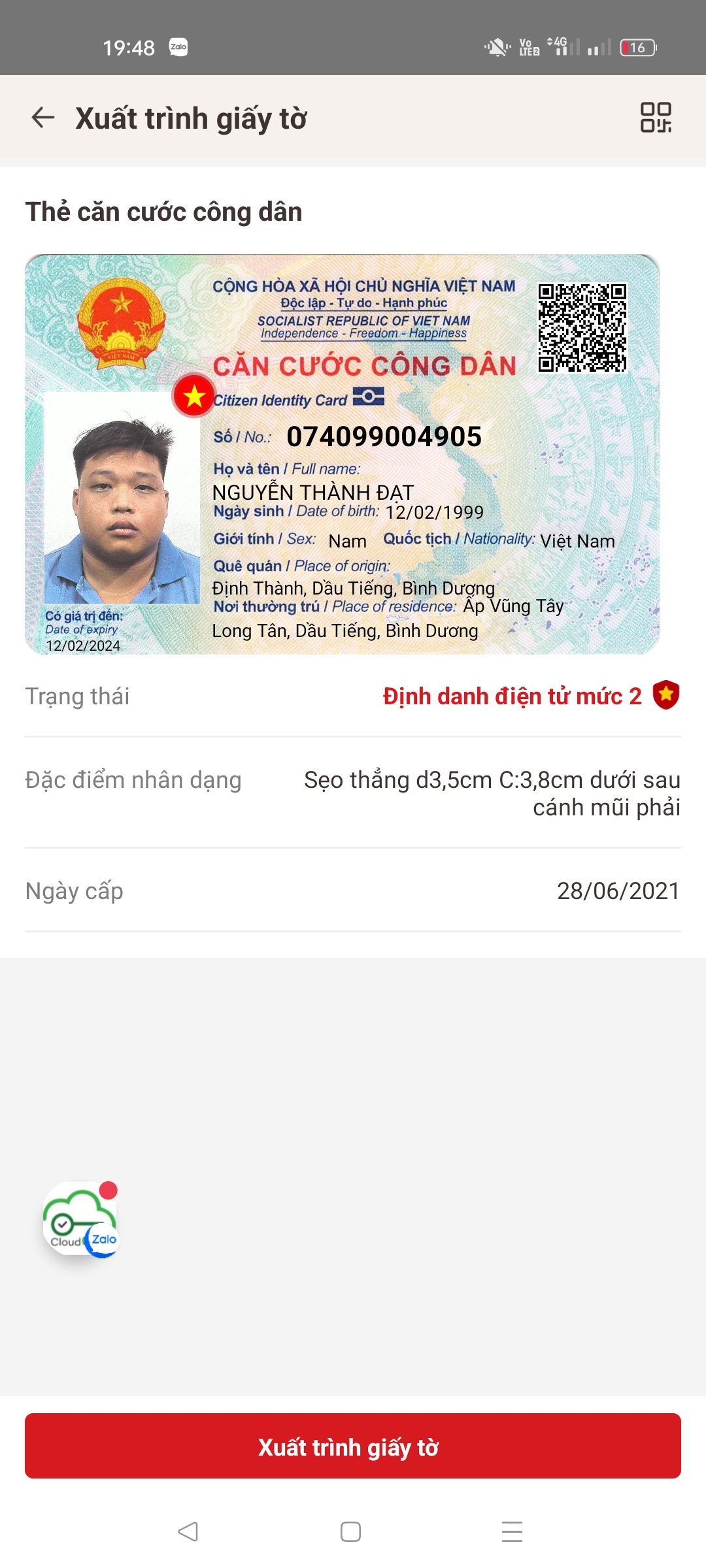Image resolution: width=706 pixels, height=1568 pixels.
Task: Open the system recent apps button
Action: [x=512, y=1531]
